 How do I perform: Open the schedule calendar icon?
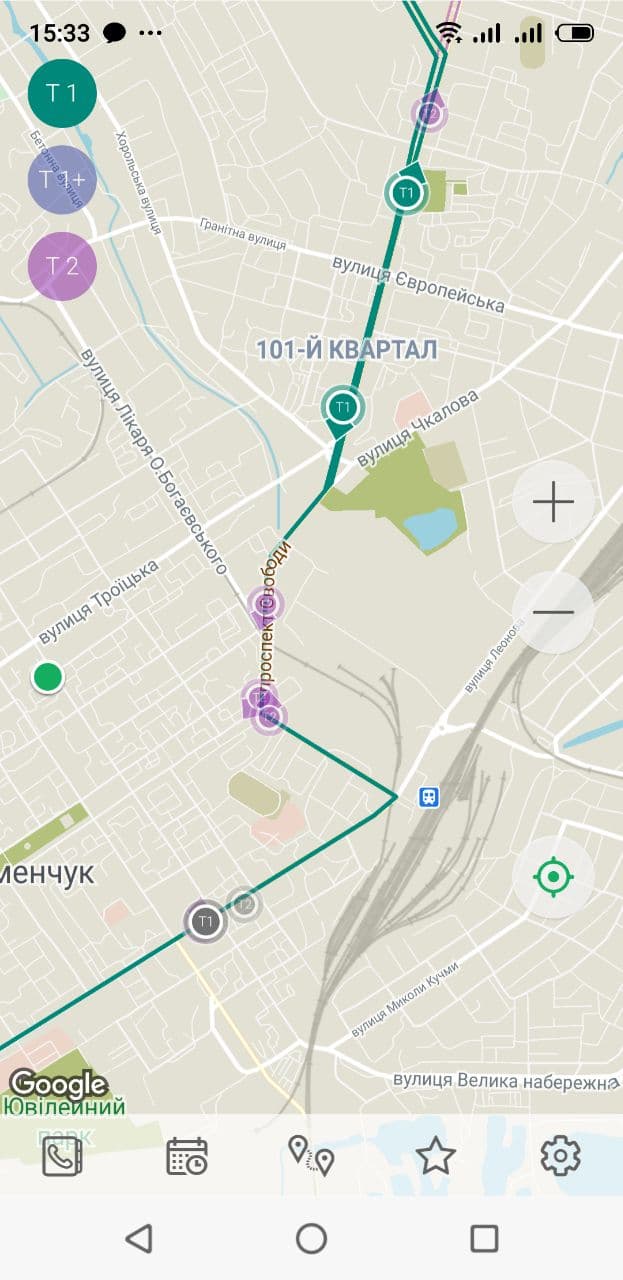point(187,1157)
